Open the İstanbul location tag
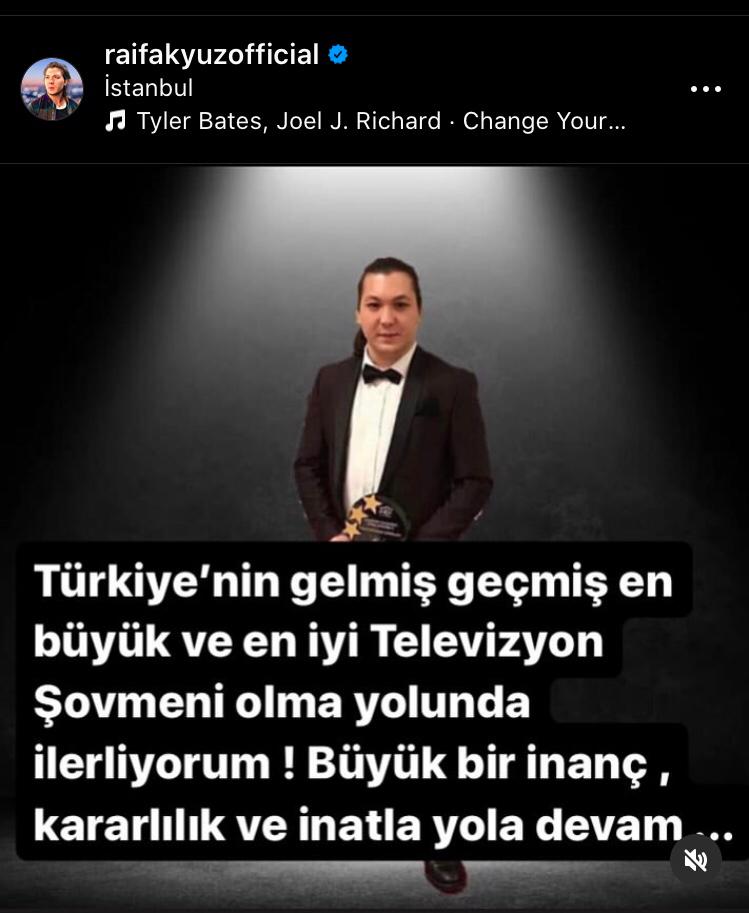Viewport: 749px width, 913px height. [149, 88]
